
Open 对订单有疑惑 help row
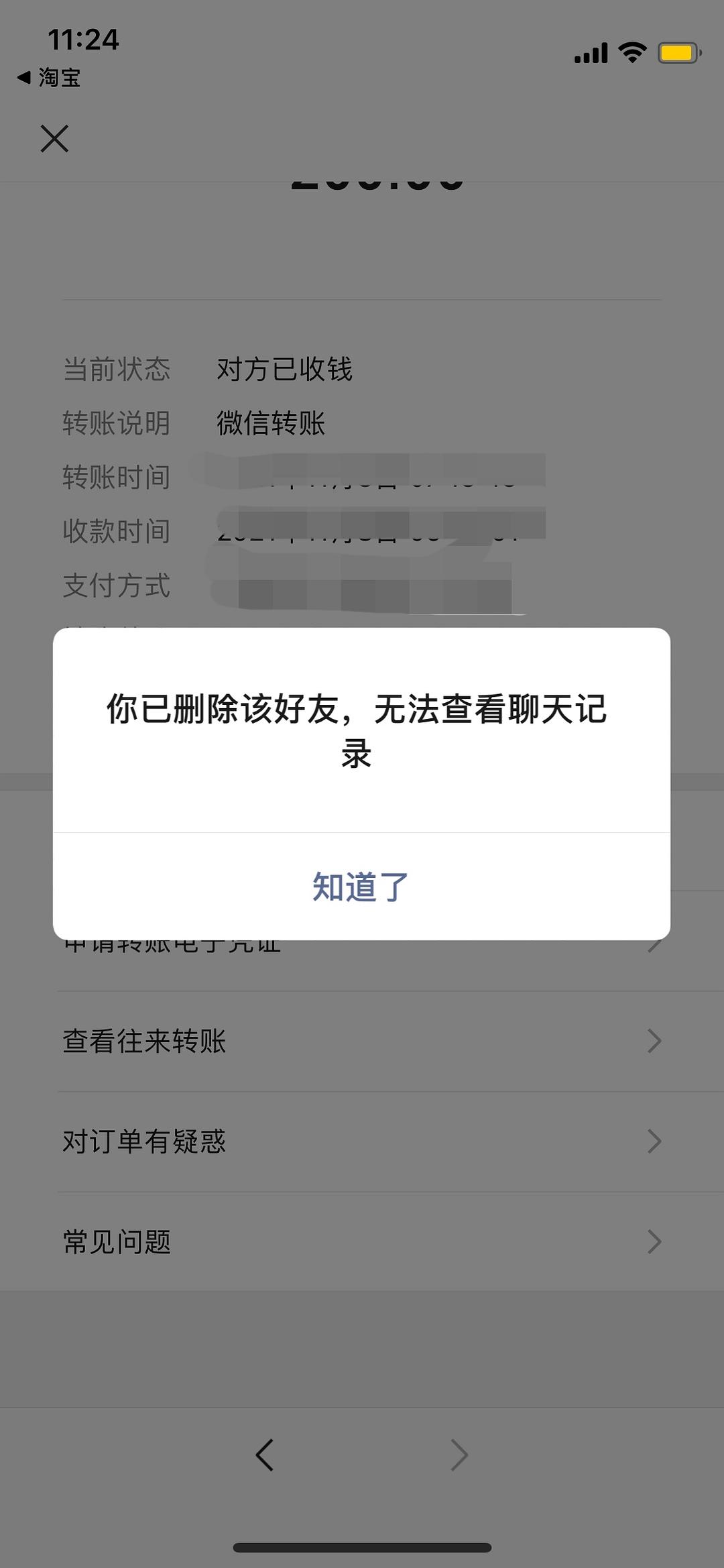pos(362,1141)
